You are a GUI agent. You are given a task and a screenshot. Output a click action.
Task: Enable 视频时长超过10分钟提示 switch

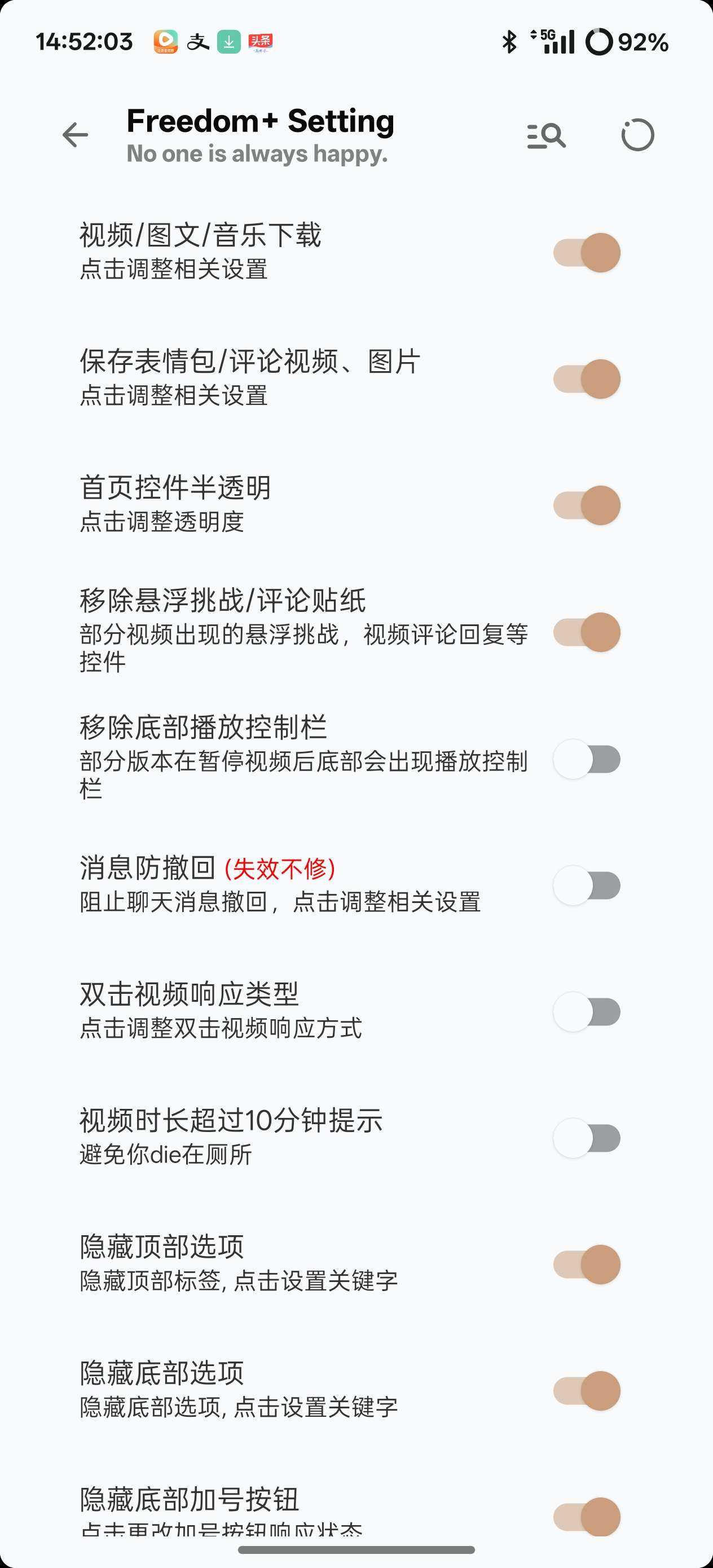click(x=586, y=1138)
